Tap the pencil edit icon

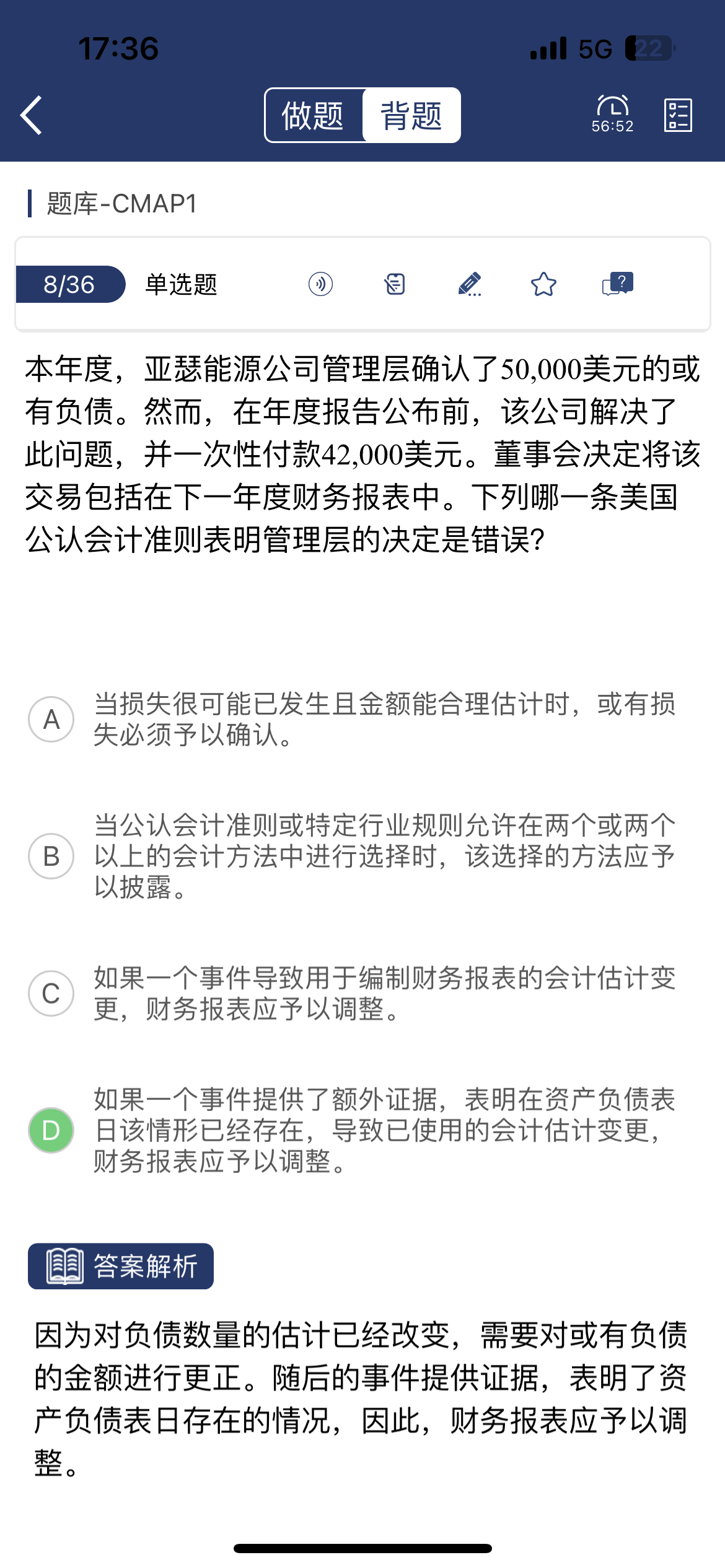click(x=469, y=284)
